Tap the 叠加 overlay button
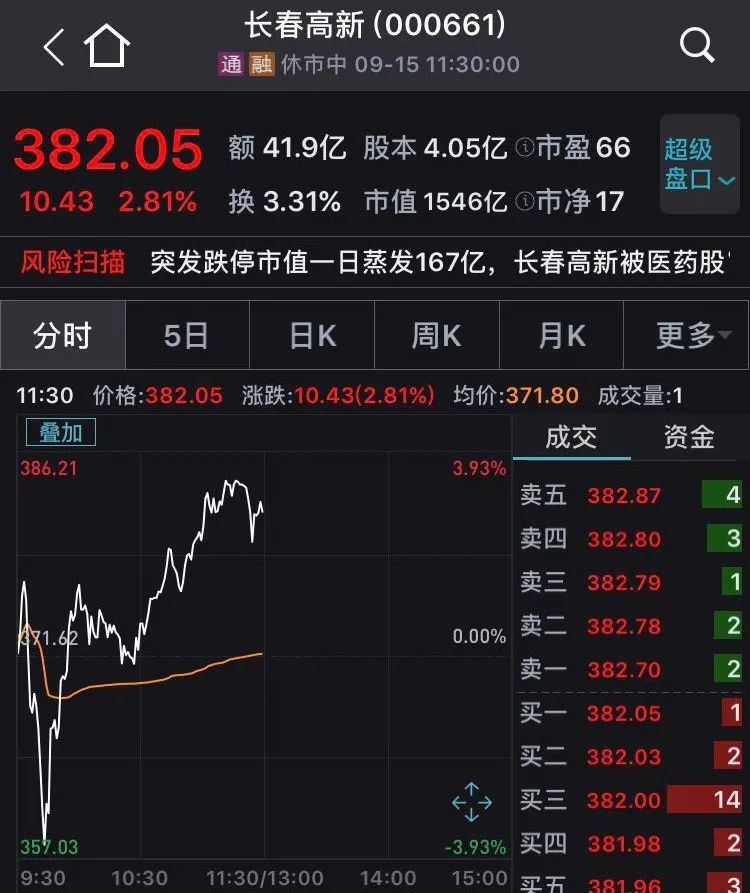The width and height of the screenshot is (750, 893). click(x=61, y=432)
